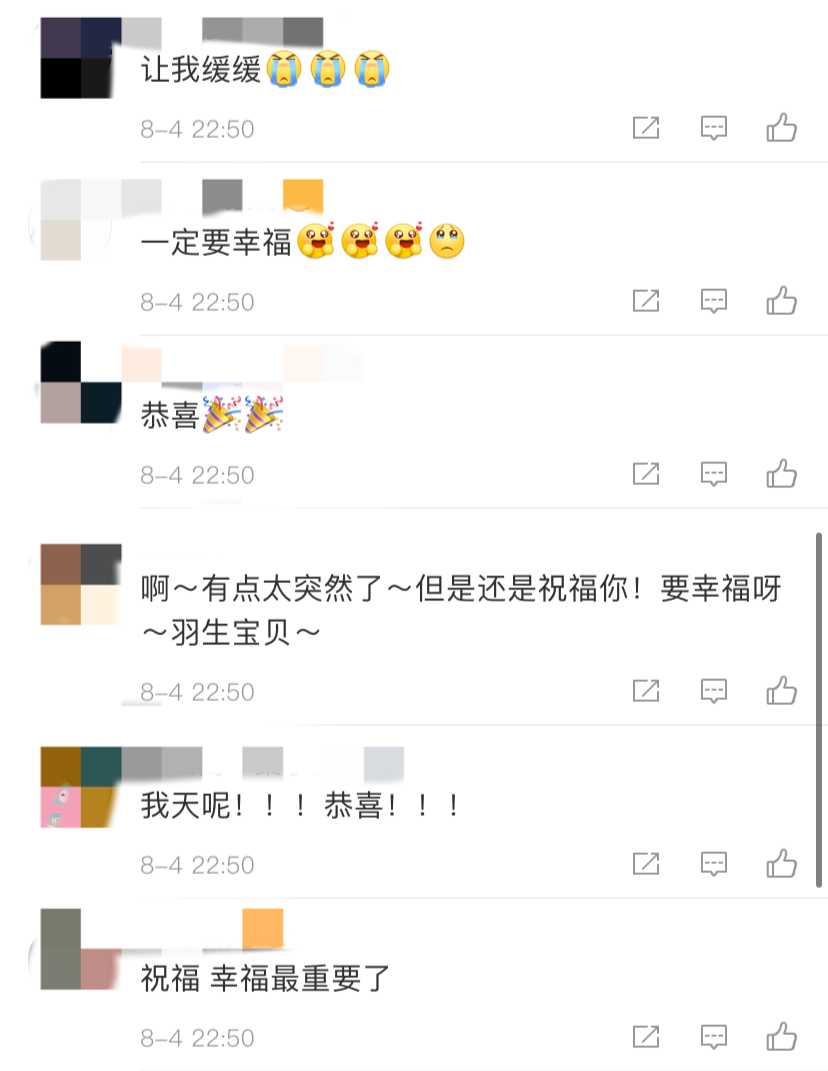Reply to the comment 祝福 幸福最重要了
The height and width of the screenshot is (1071, 828).
click(714, 1038)
